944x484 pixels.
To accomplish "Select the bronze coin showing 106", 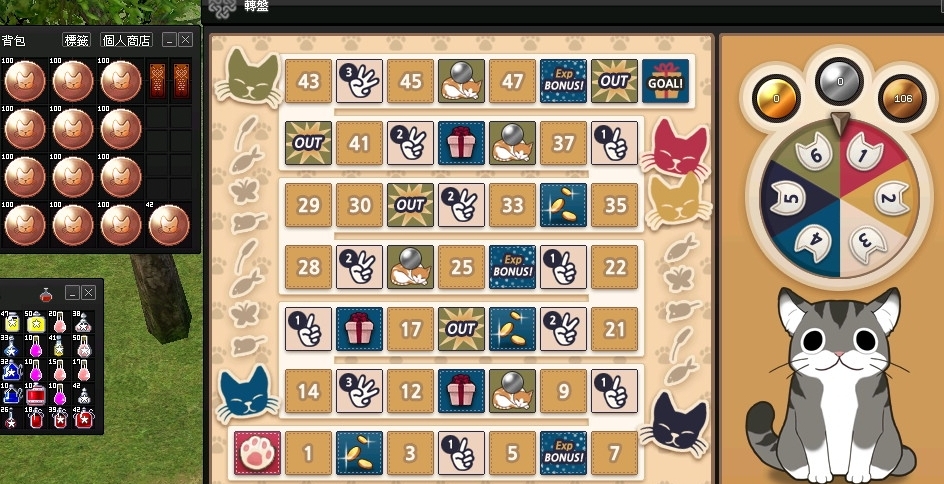I will click(x=901, y=98).
